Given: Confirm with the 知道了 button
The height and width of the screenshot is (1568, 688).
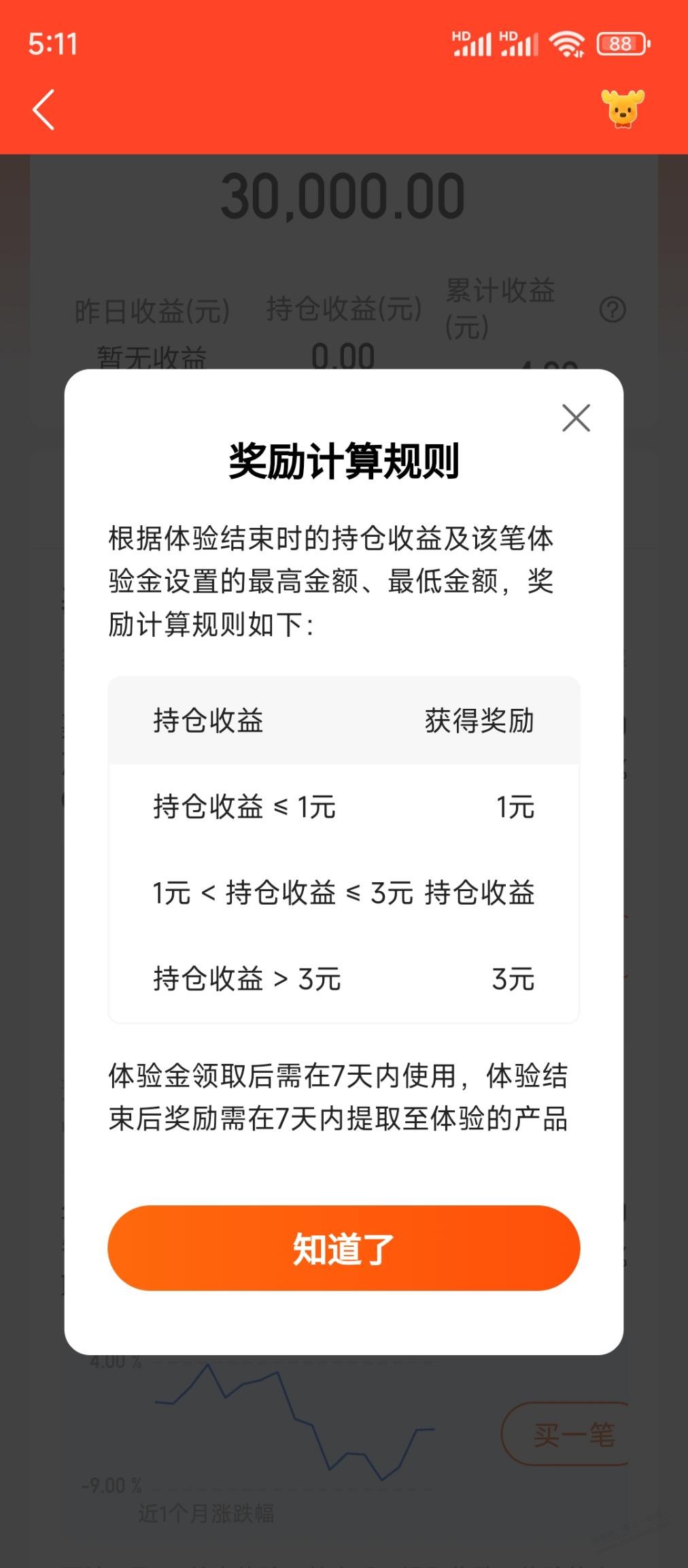Looking at the screenshot, I should [x=343, y=1248].
